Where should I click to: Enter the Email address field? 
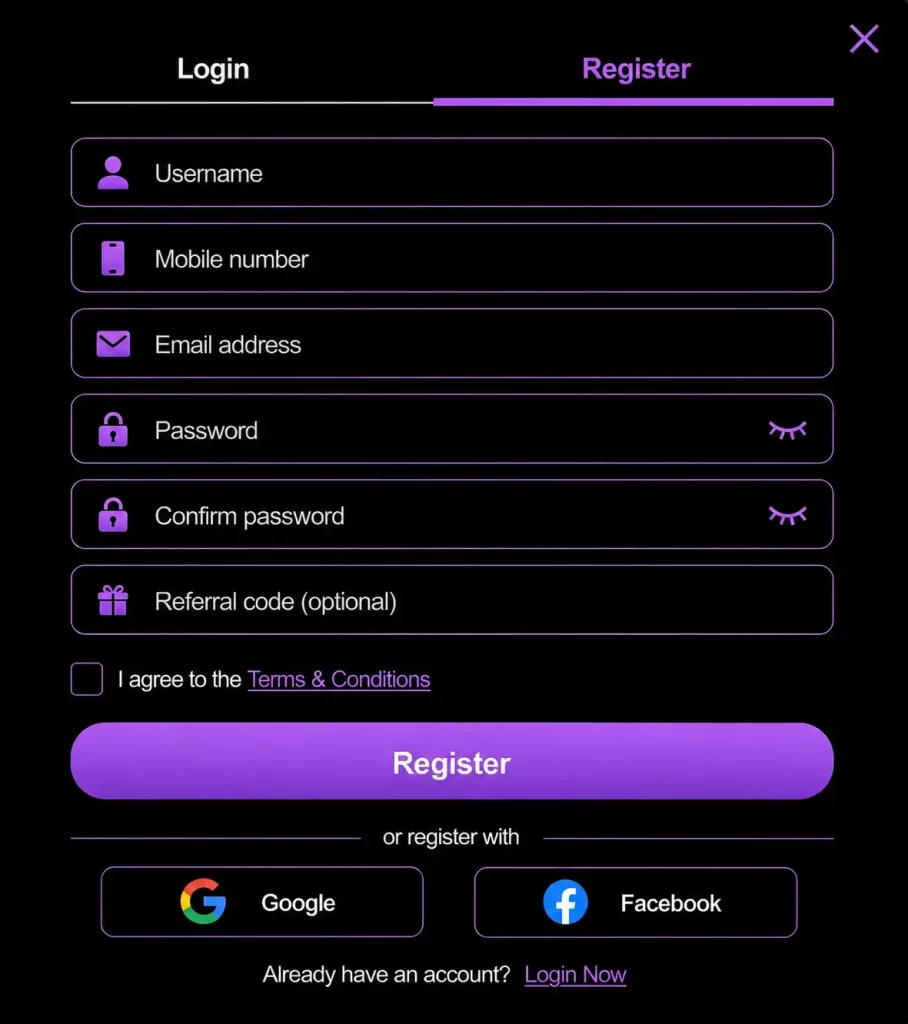pyautogui.click(x=452, y=344)
